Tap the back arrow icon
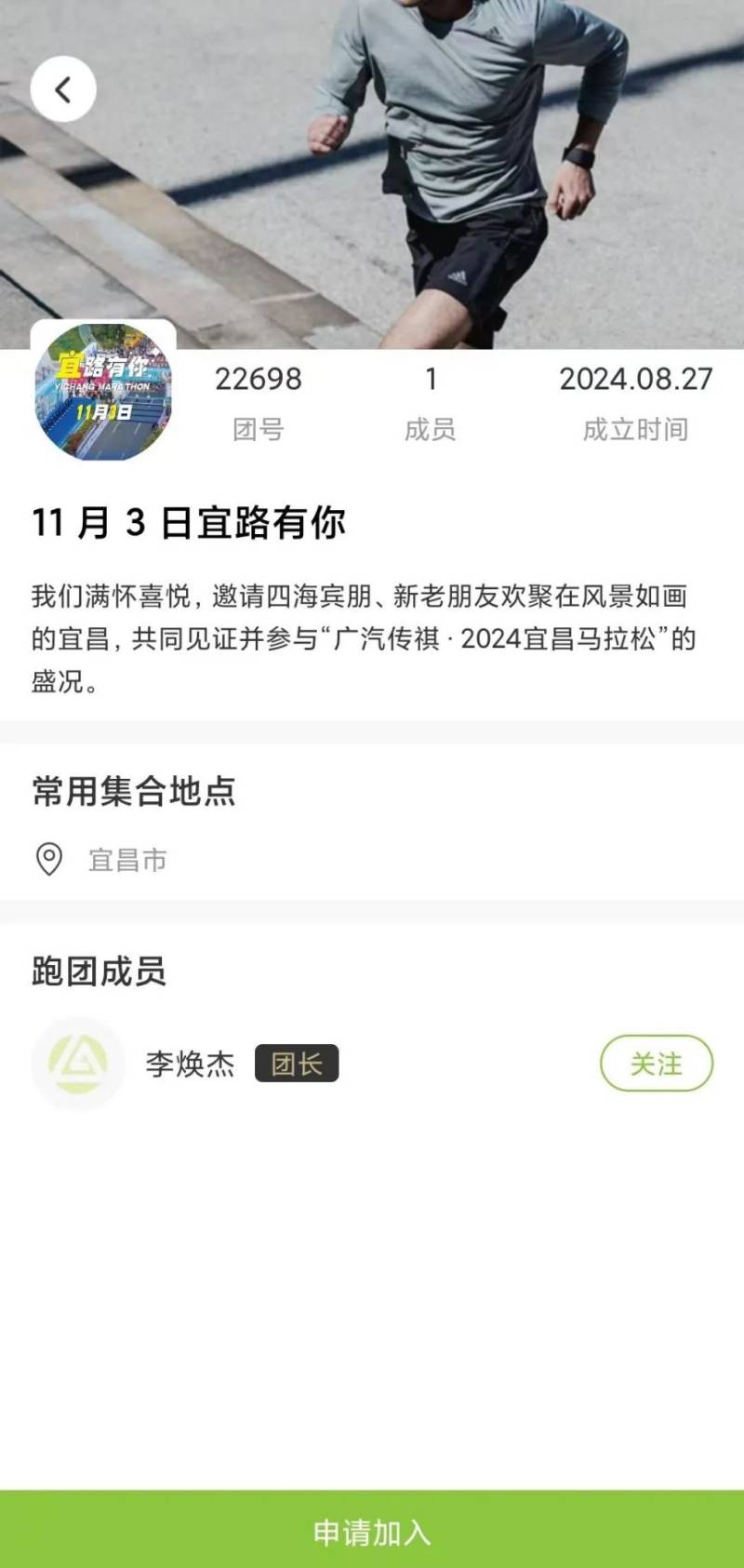This screenshot has height=1568, width=744. point(63,87)
